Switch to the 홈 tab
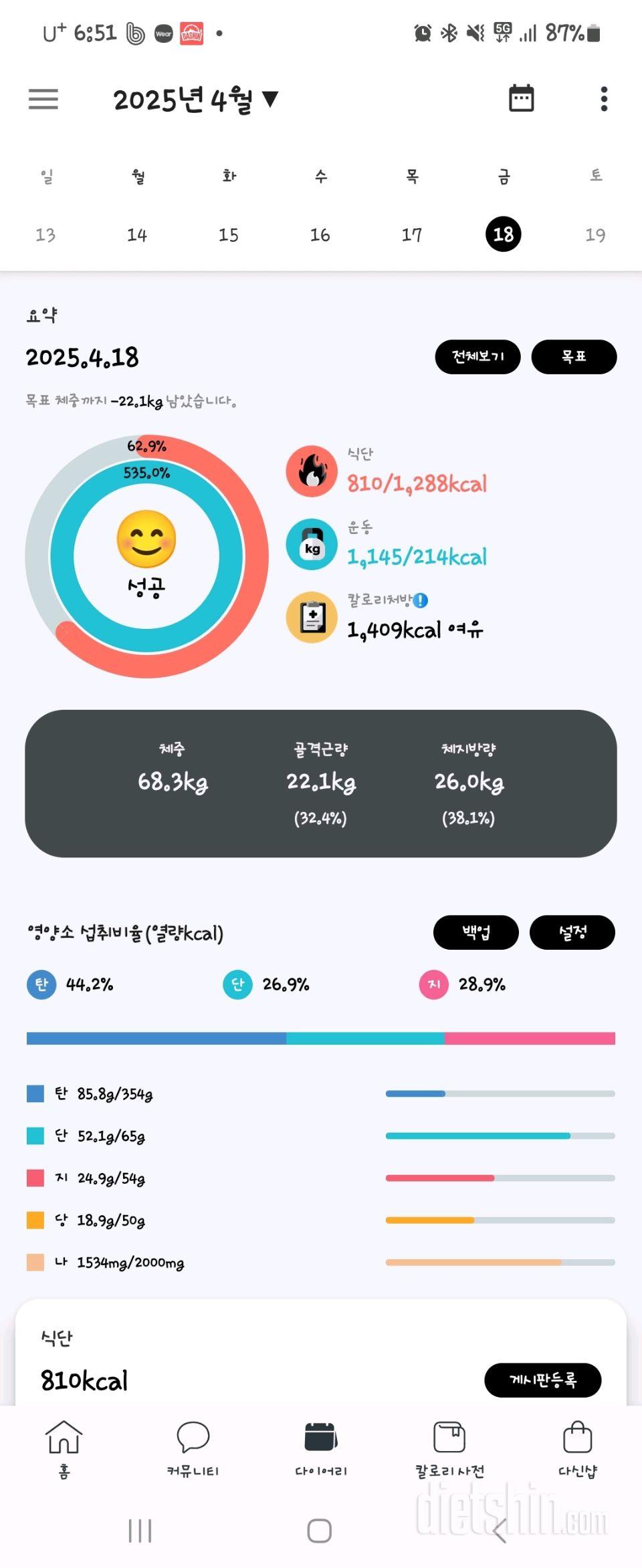 (x=64, y=1448)
